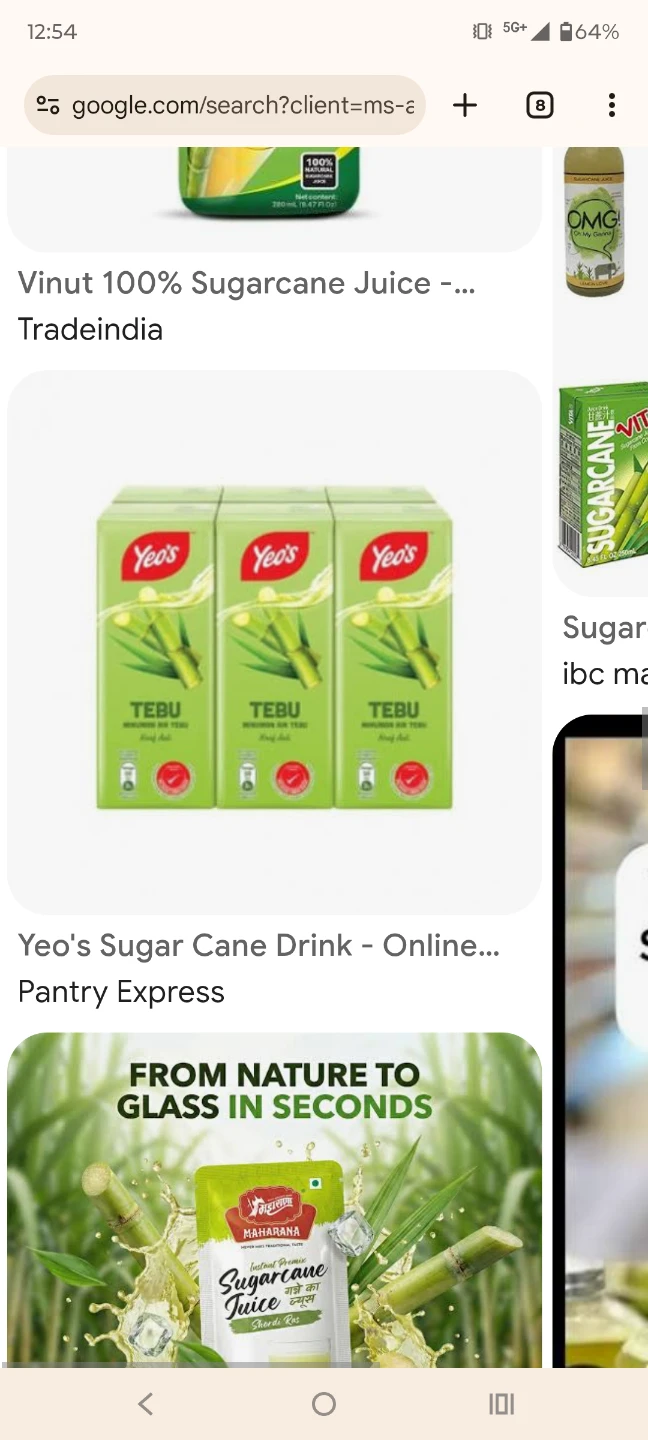Image resolution: width=648 pixels, height=1440 pixels.
Task: Open the Vinut 100% Sugarcane Juice result
Action: click(247, 283)
